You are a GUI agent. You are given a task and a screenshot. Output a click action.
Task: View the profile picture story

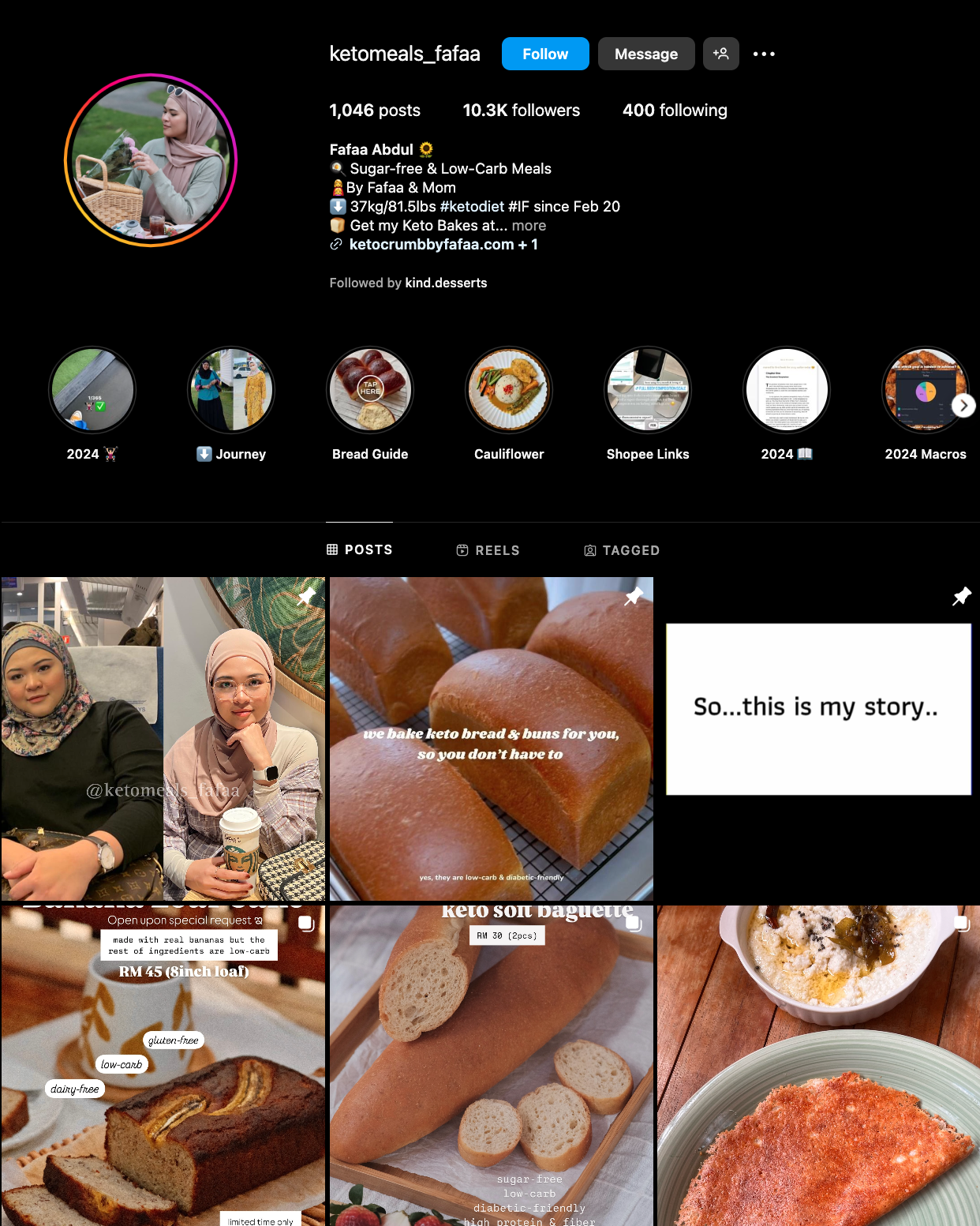tap(151, 160)
